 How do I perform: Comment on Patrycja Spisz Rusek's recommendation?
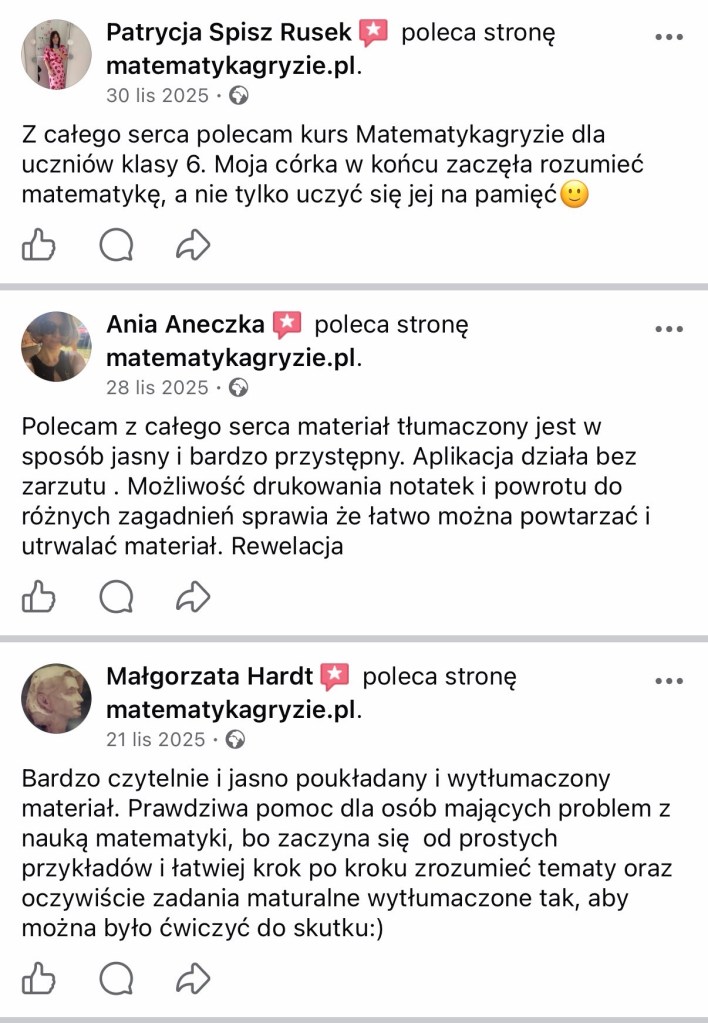[x=116, y=245]
